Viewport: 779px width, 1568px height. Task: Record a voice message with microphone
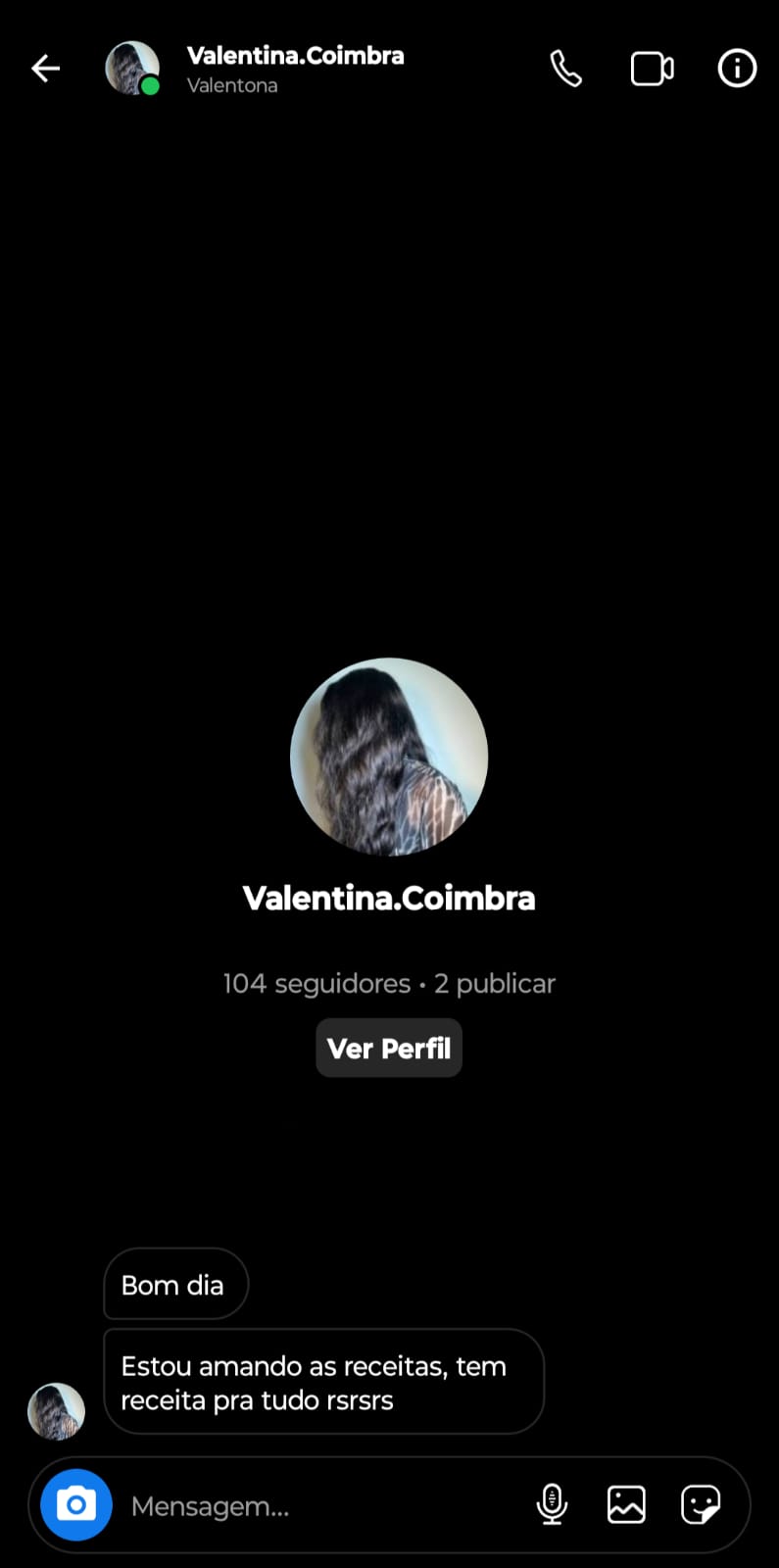click(553, 1504)
